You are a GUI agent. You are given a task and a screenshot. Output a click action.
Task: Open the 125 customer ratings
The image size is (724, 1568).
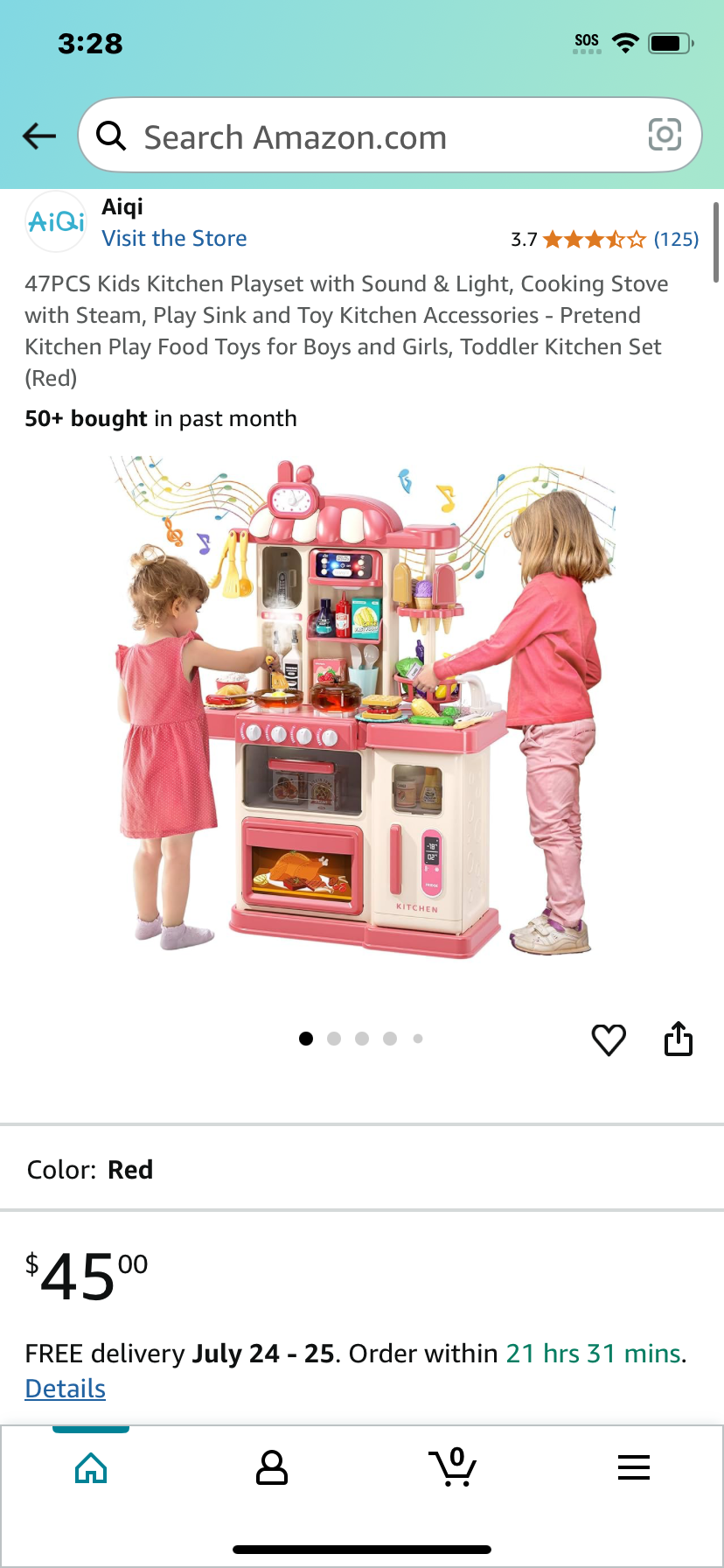tap(676, 239)
